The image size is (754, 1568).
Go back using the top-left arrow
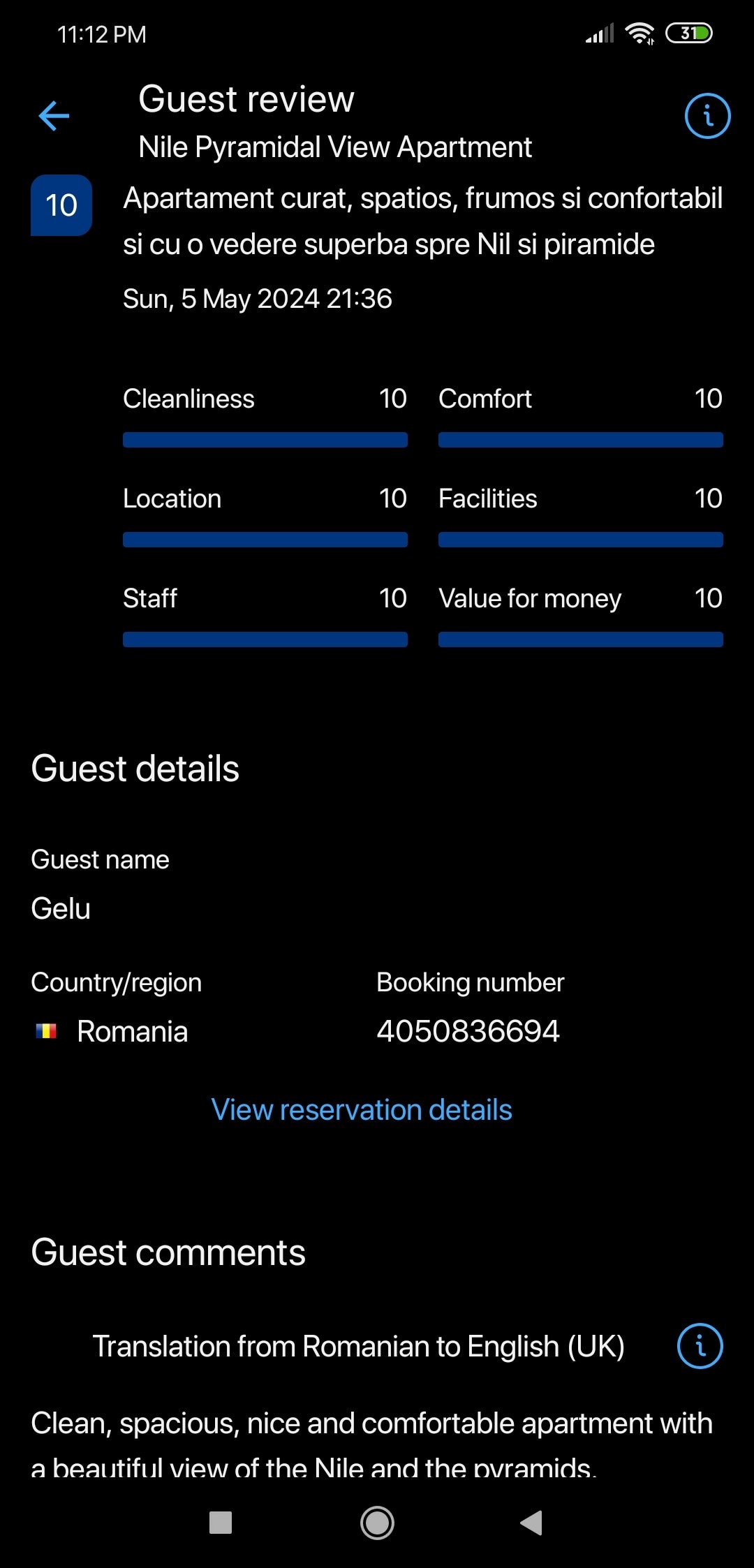click(x=54, y=116)
